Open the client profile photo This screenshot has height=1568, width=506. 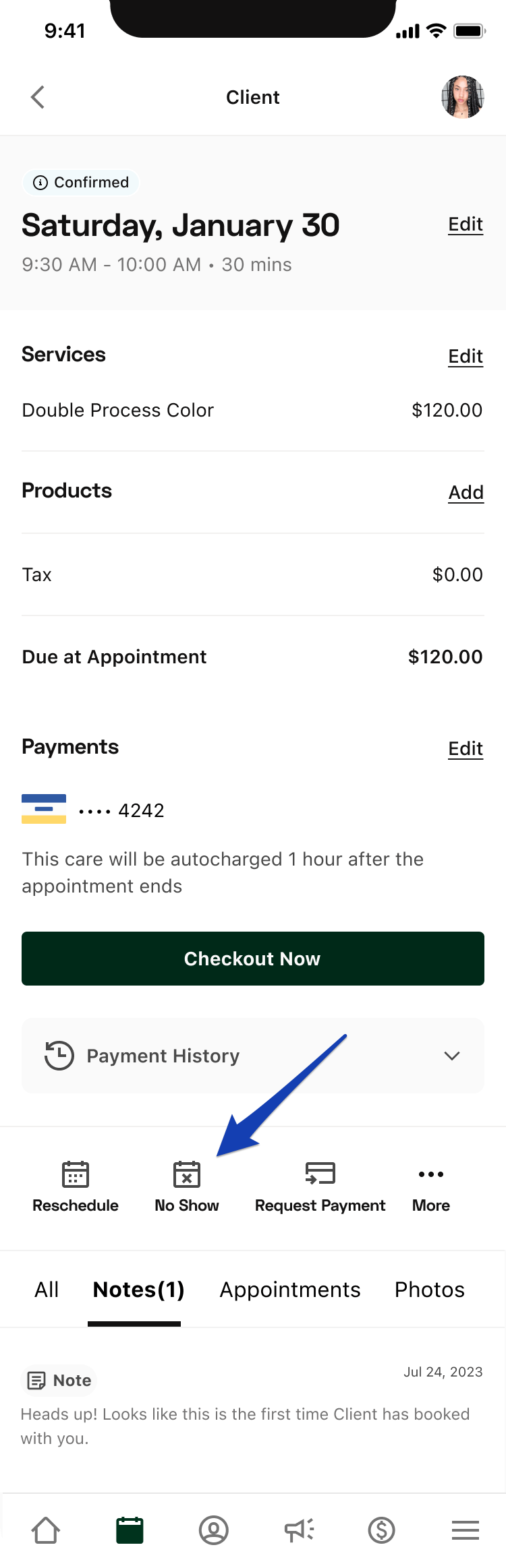[462, 97]
